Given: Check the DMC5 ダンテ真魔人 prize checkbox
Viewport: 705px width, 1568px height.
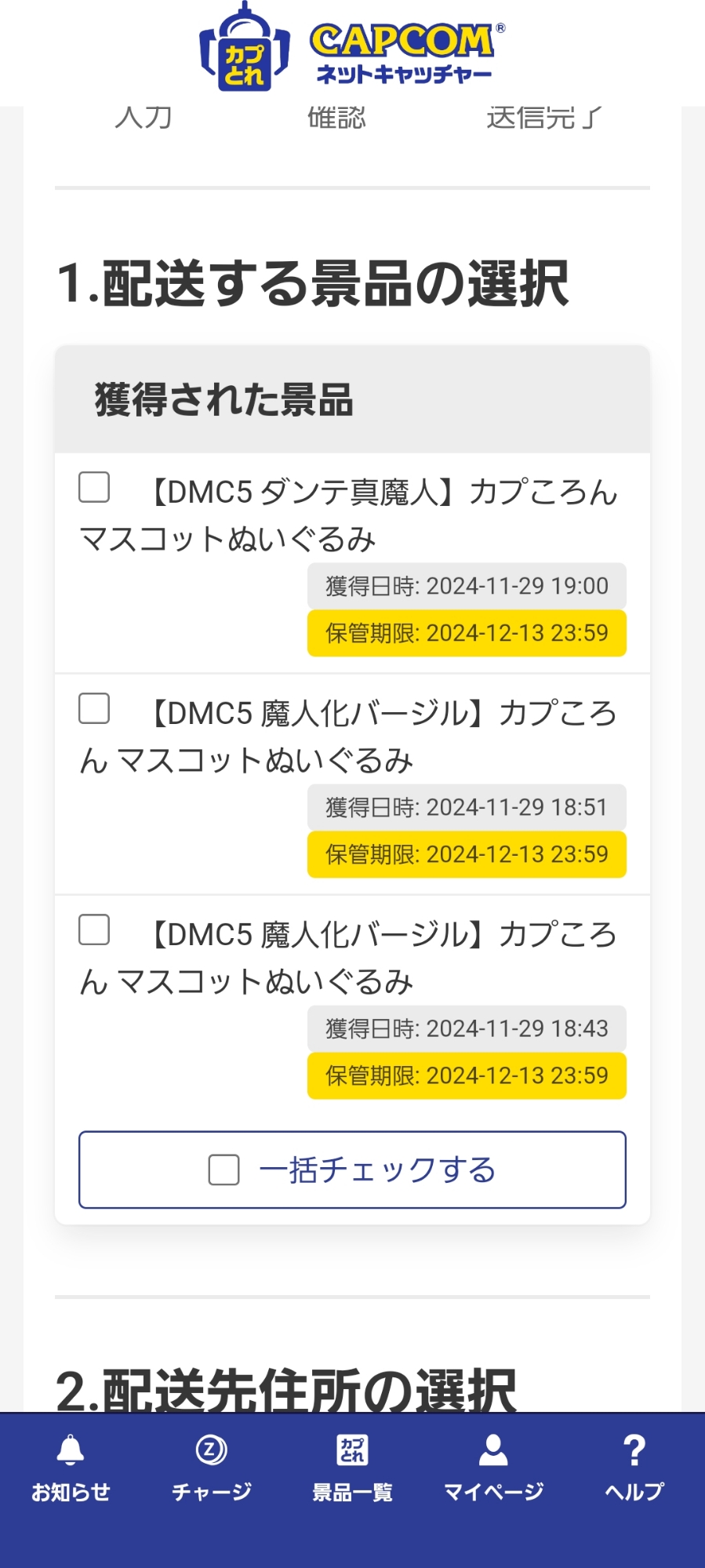Looking at the screenshot, I should pyautogui.click(x=94, y=487).
